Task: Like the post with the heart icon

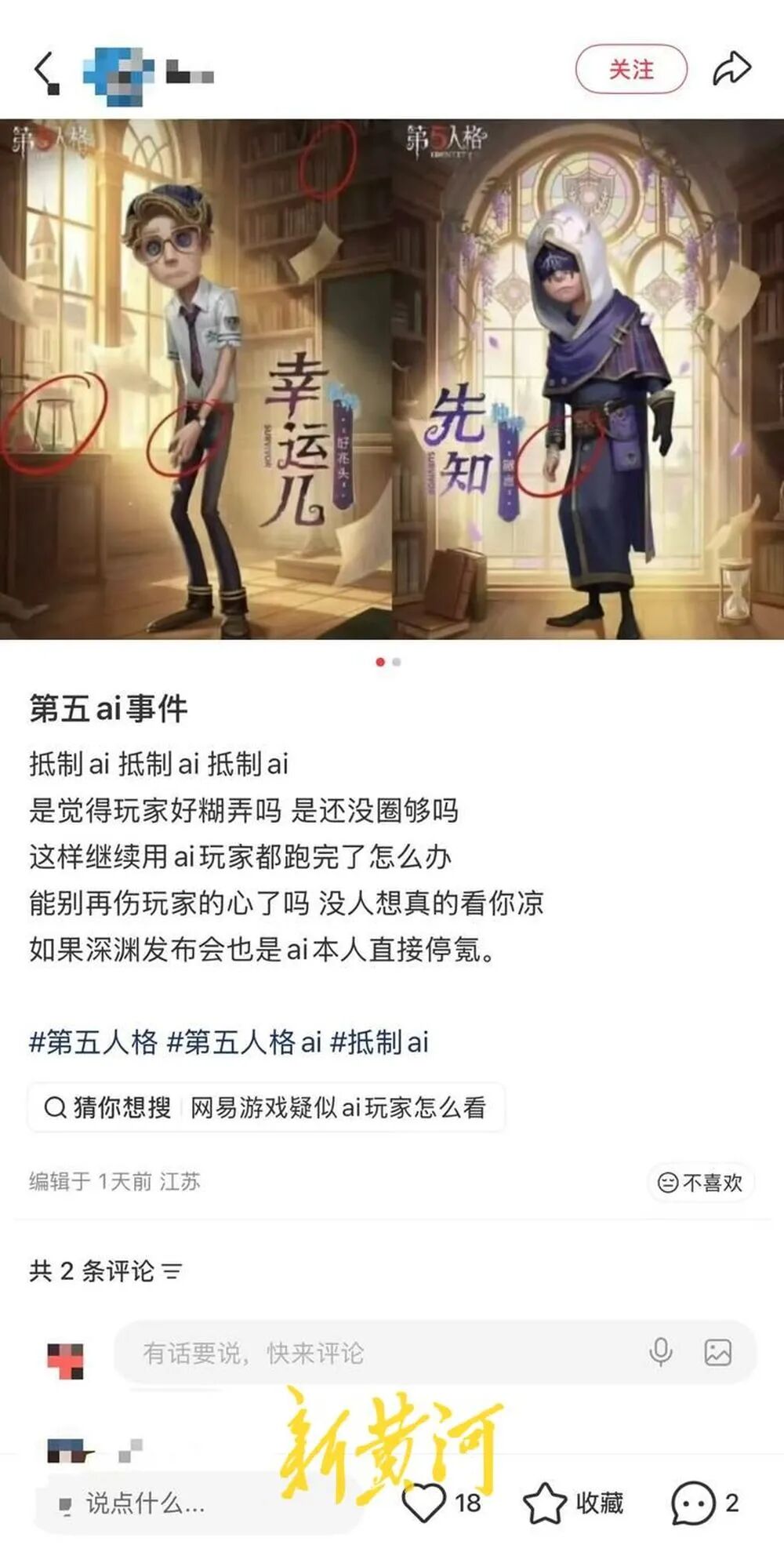Action: [x=424, y=1503]
